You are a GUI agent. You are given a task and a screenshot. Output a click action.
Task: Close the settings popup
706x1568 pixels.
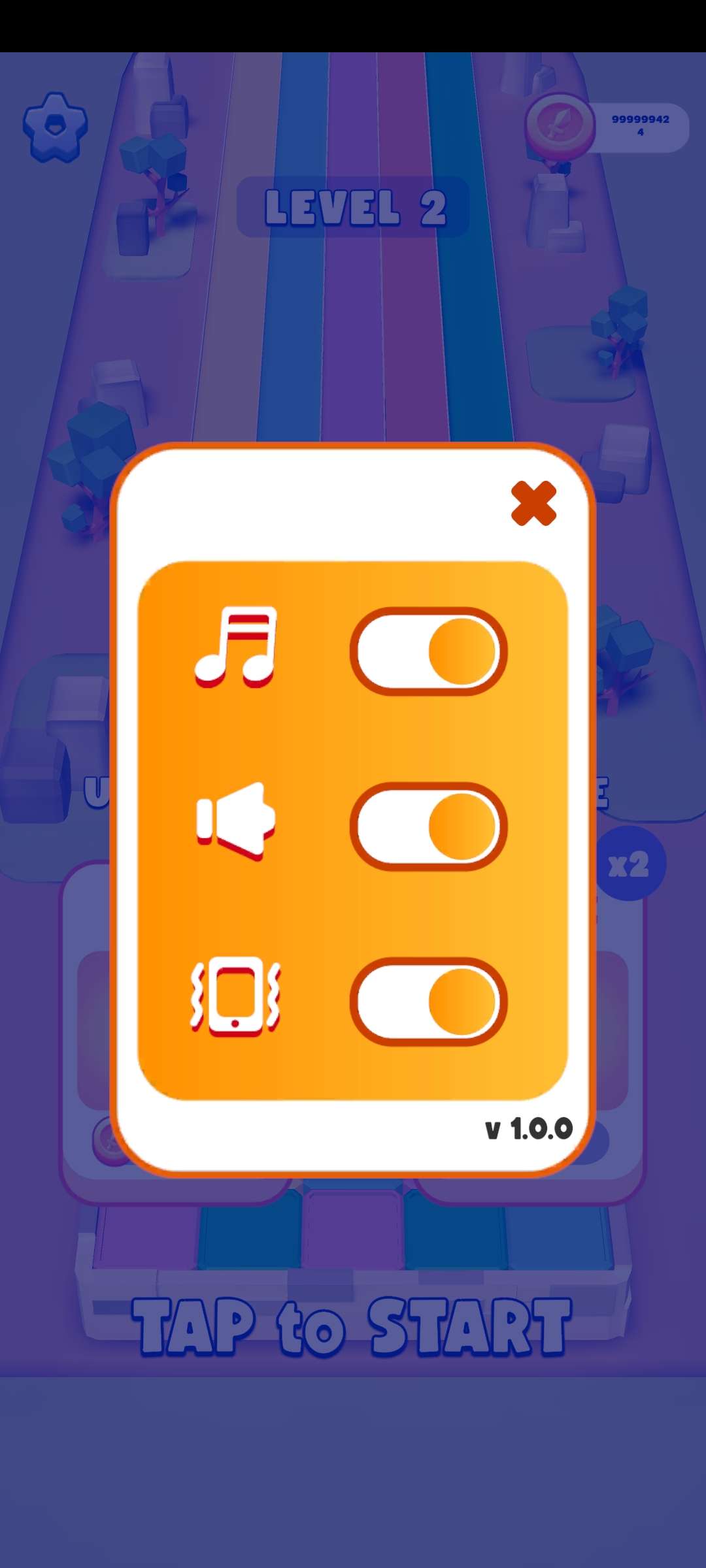[x=533, y=503]
